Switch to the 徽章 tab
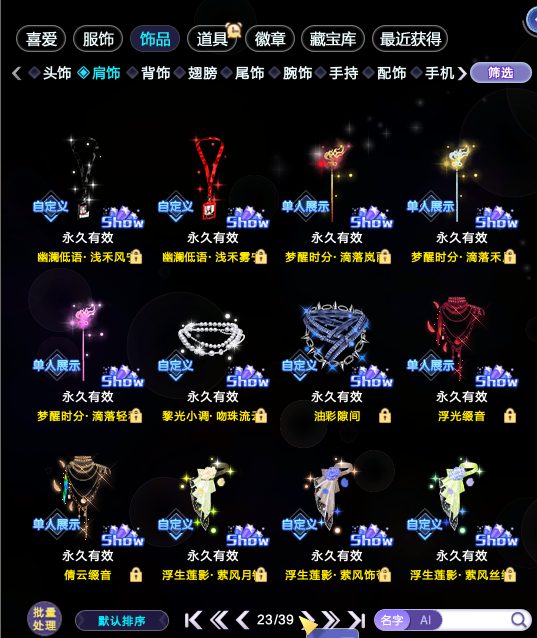The height and width of the screenshot is (638, 537). pos(270,39)
